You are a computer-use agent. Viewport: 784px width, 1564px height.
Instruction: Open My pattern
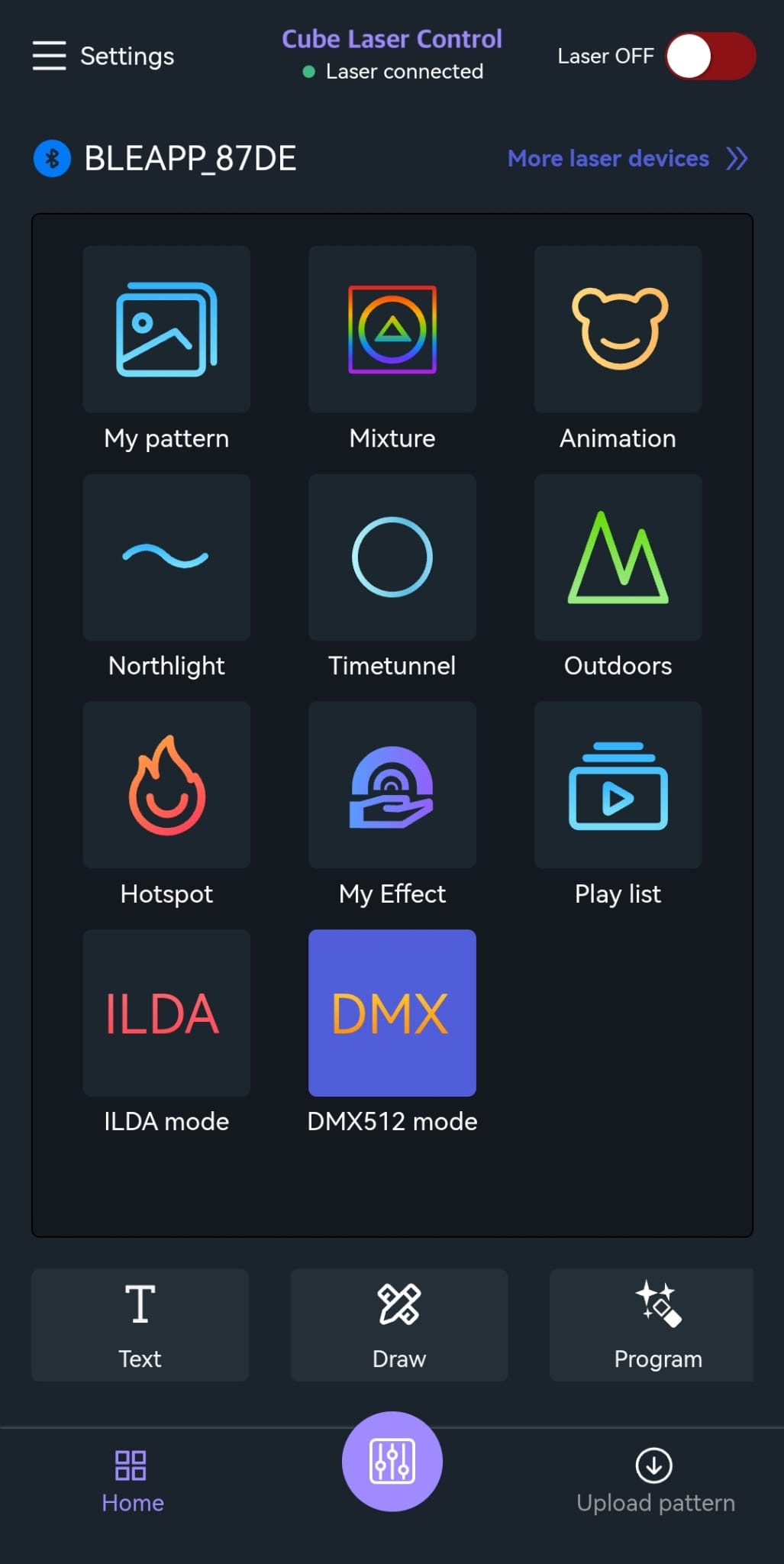tap(166, 330)
